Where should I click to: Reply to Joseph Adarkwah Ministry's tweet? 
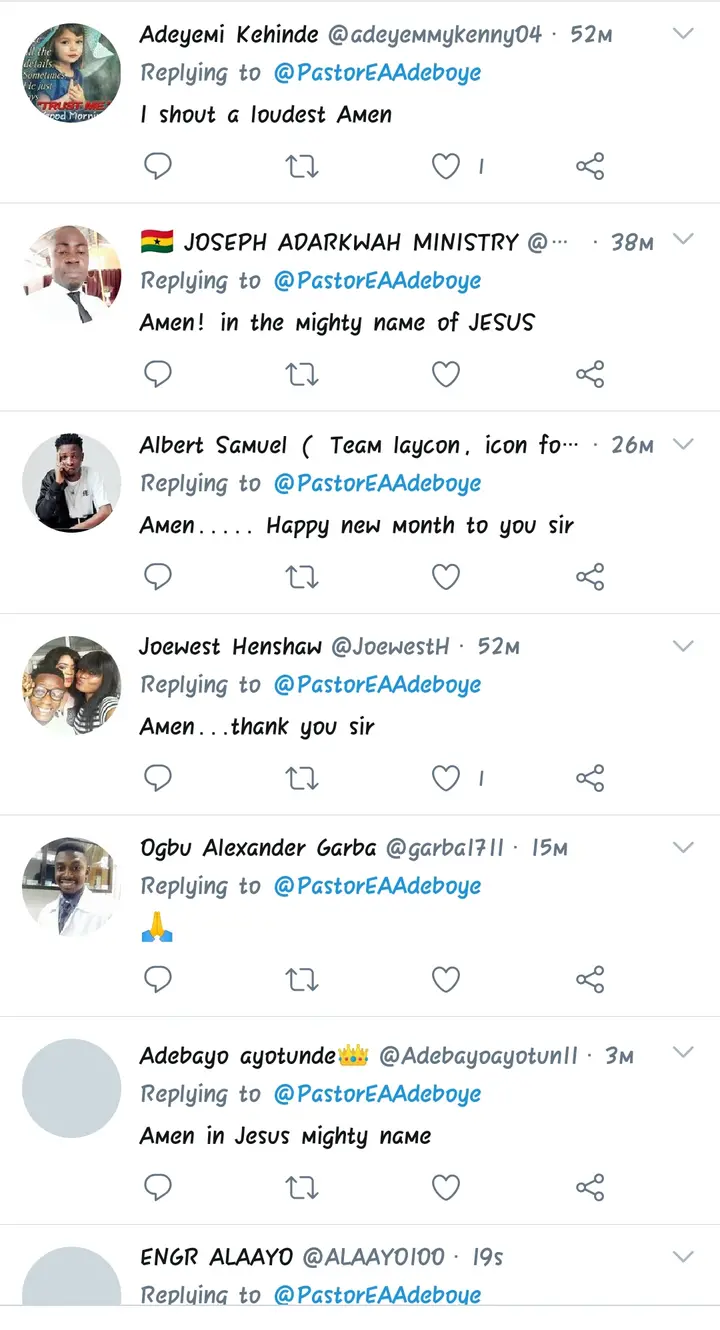coord(158,374)
